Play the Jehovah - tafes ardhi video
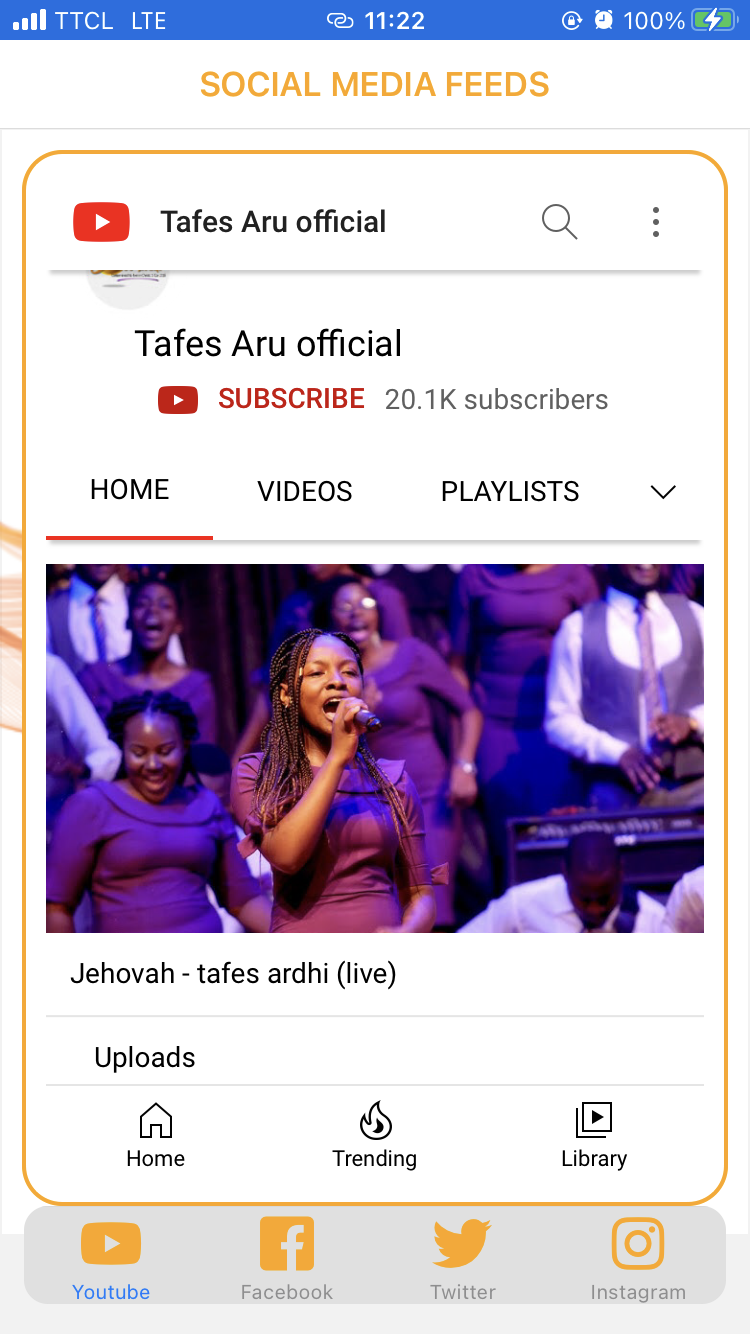Viewport: 750px width, 1334px height. (x=375, y=748)
